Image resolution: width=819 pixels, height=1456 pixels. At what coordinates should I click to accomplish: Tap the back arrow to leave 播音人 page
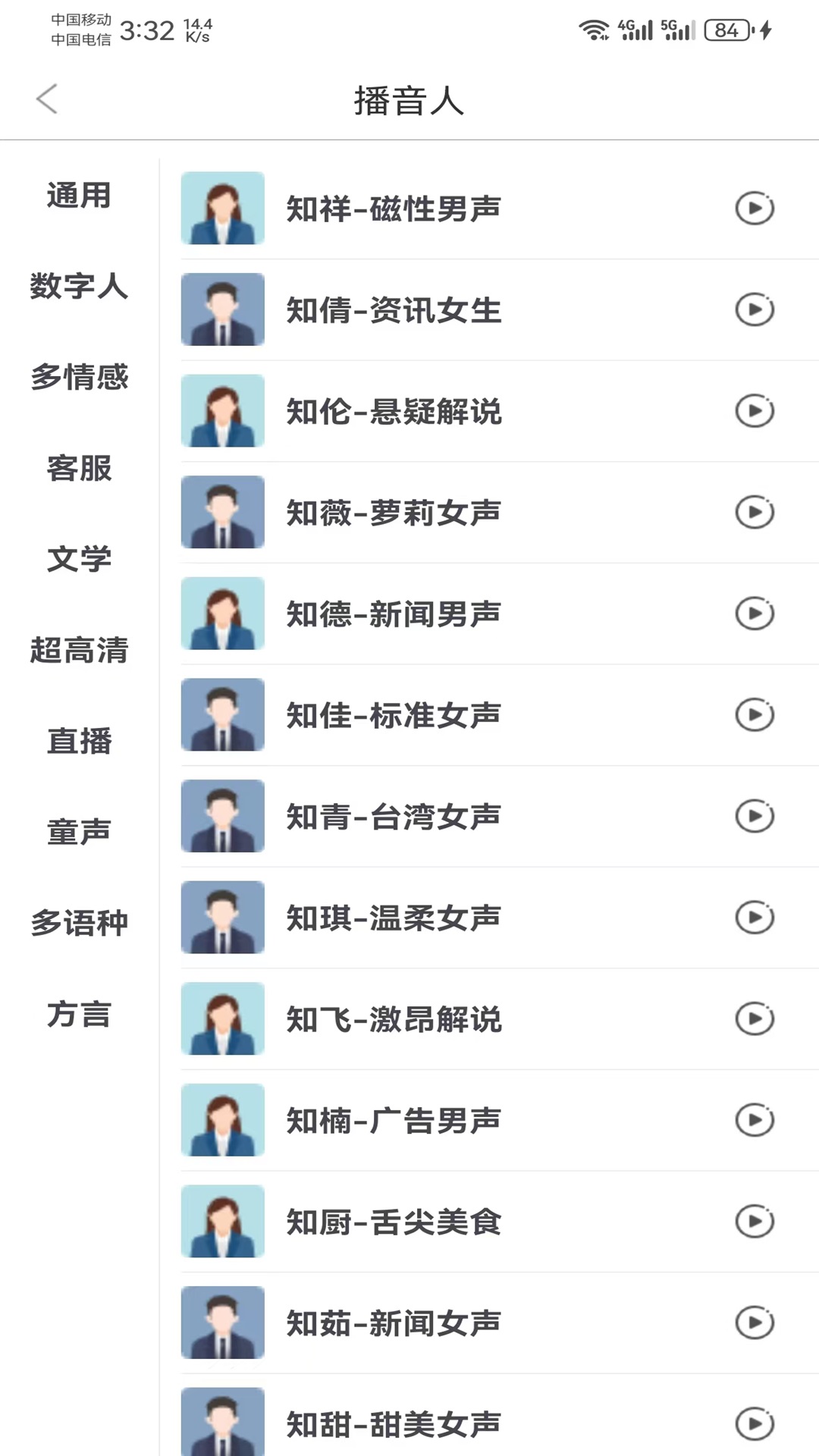(48, 99)
